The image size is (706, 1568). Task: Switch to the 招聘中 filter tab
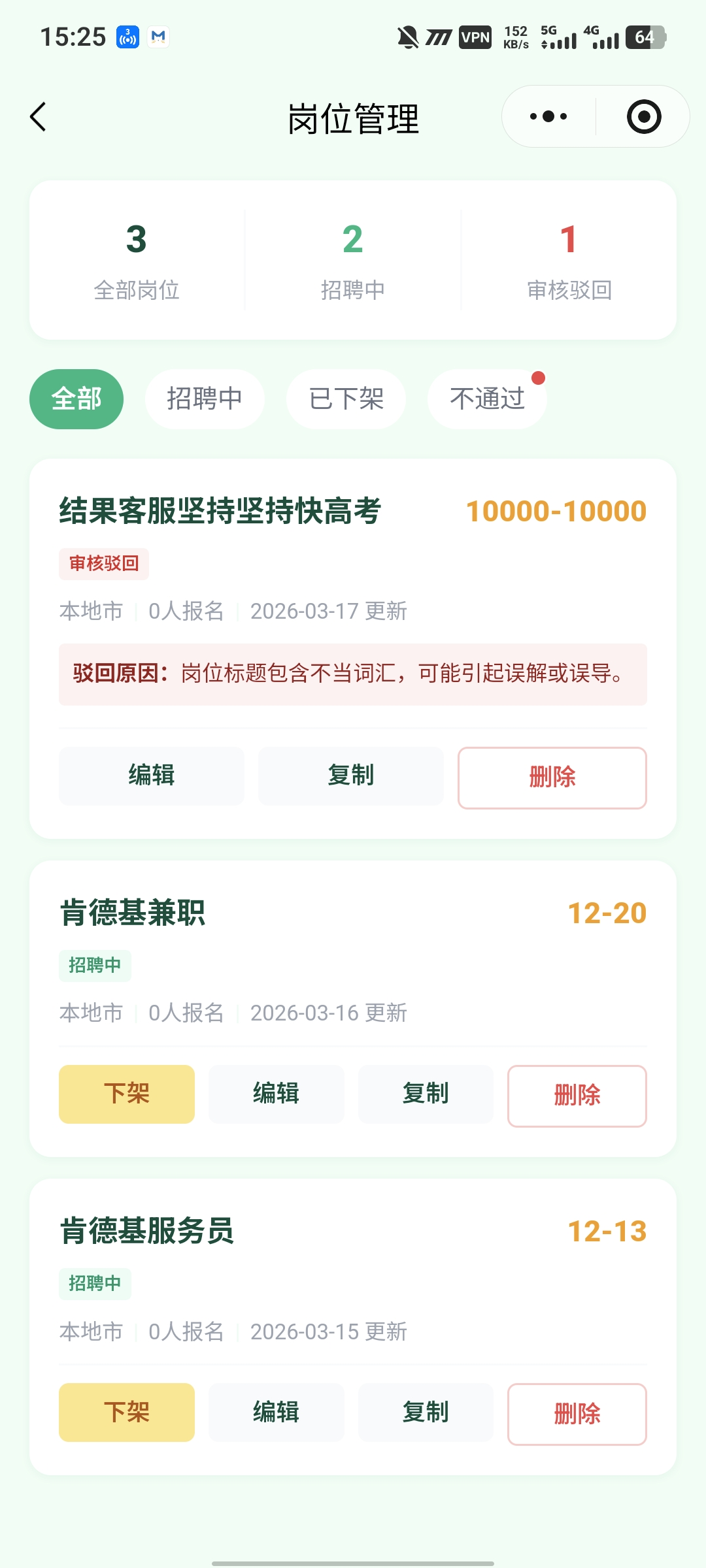tap(205, 399)
